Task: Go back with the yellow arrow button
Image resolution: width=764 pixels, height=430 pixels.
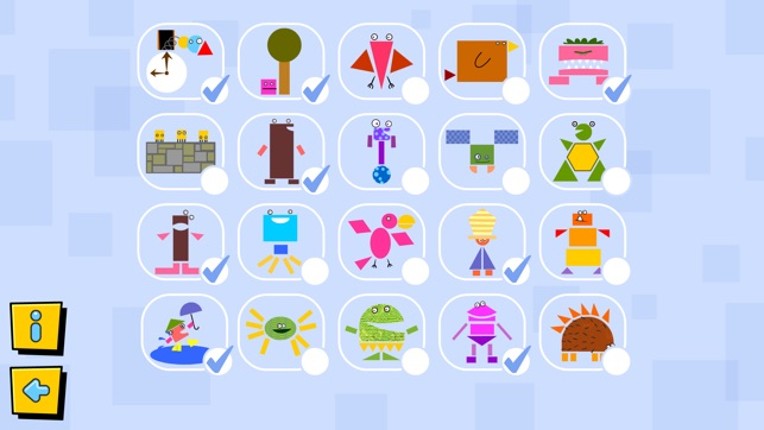Action: [36, 390]
